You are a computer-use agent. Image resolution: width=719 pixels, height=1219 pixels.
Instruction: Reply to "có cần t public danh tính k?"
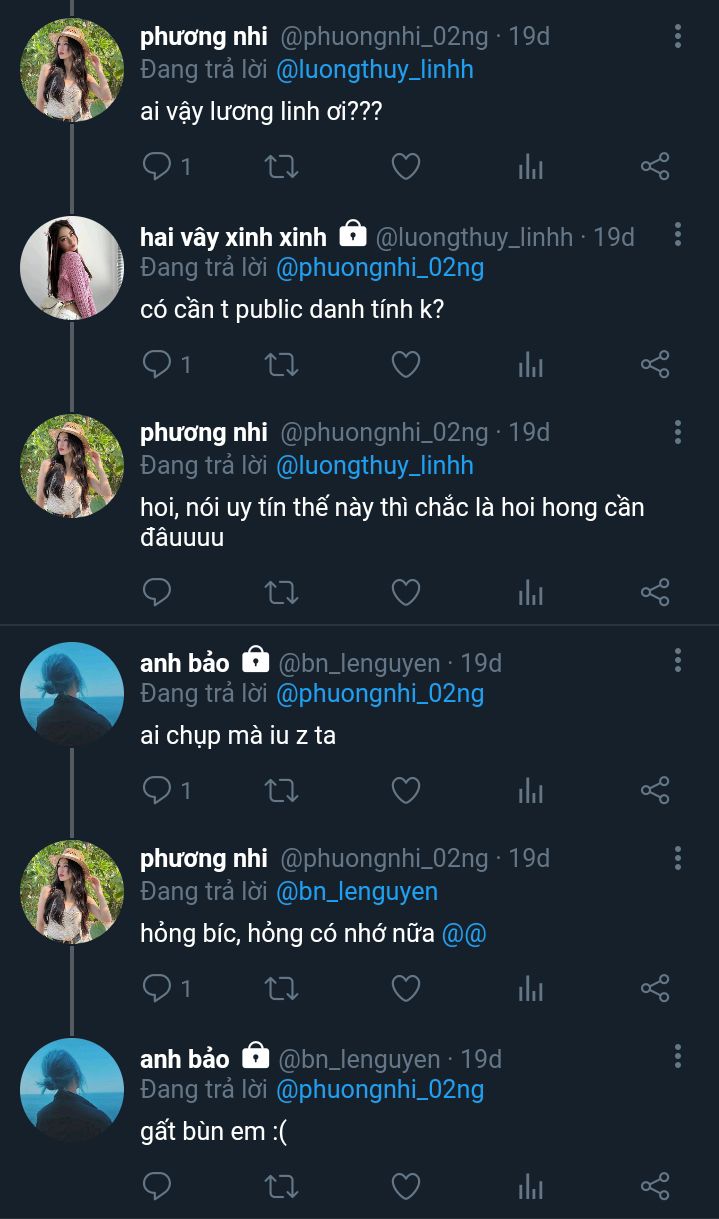click(x=157, y=364)
